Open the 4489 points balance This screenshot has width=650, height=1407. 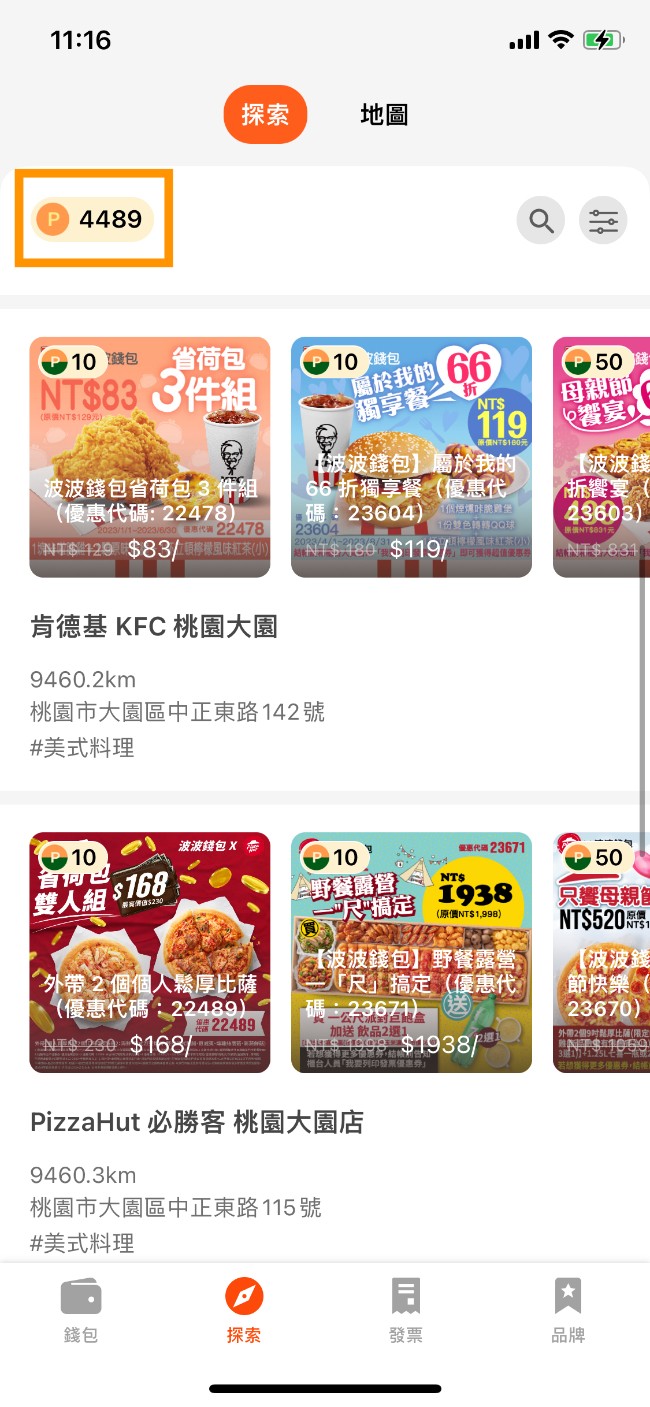tap(93, 219)
